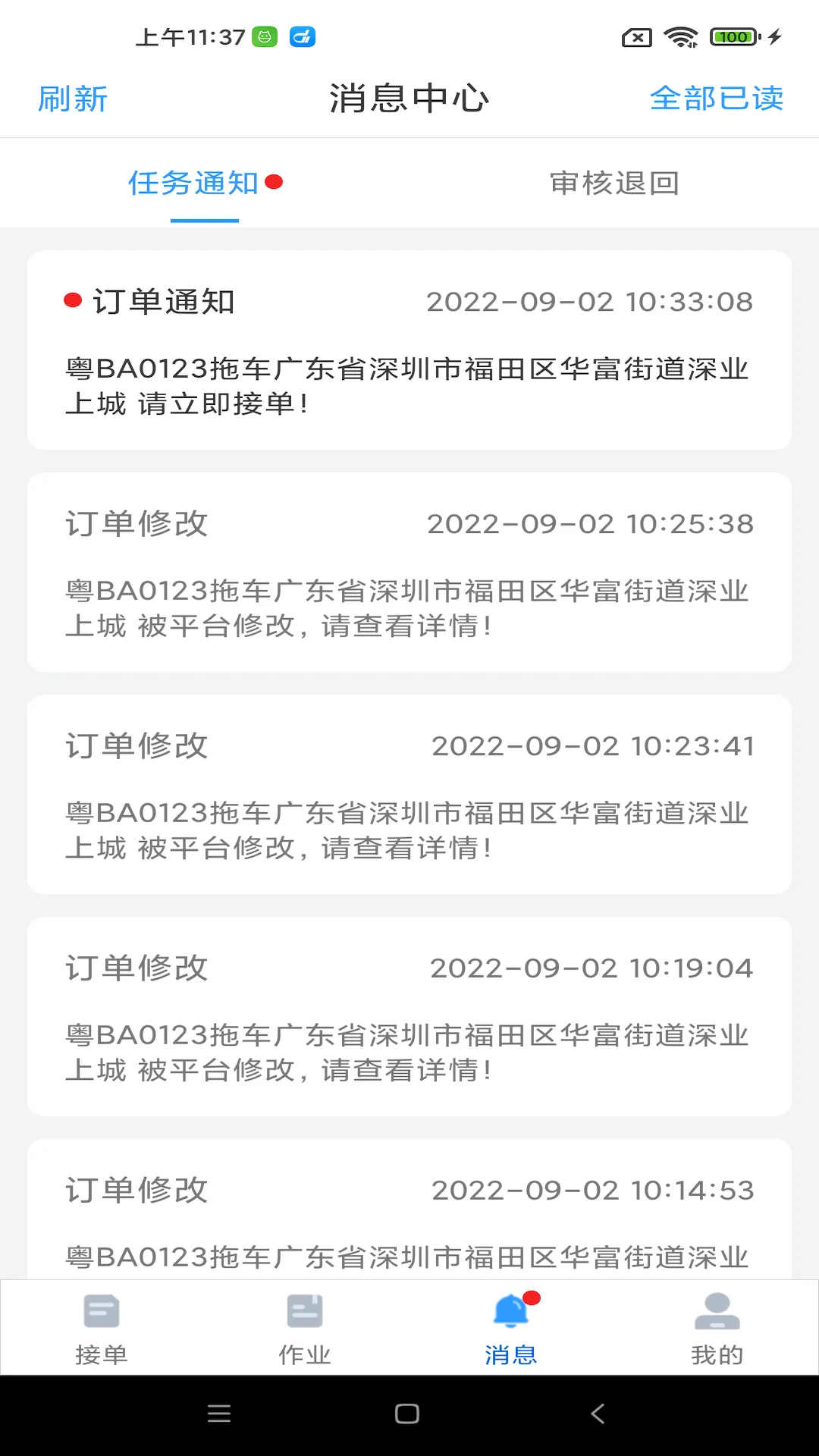Switch to the 审核退回 tab
819x1456 pixels.
(616, 184)
